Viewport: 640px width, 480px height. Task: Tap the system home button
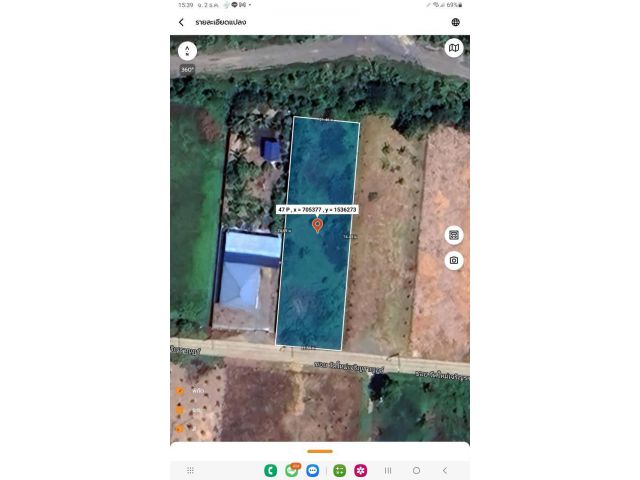coord(416,470)
